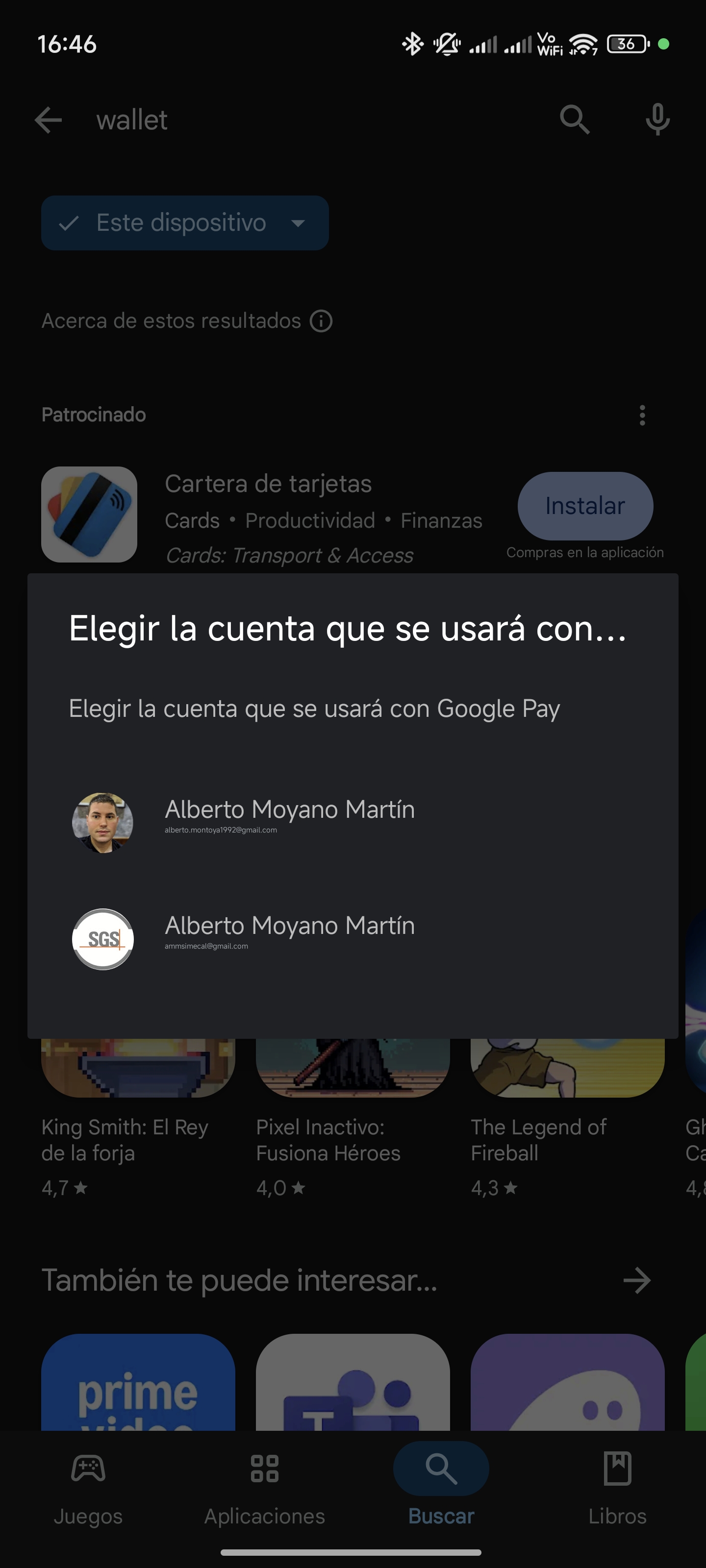Choose the ammsimecal@gmail.com account
Screen dimensions: 706x1568
tap(353, 938)
